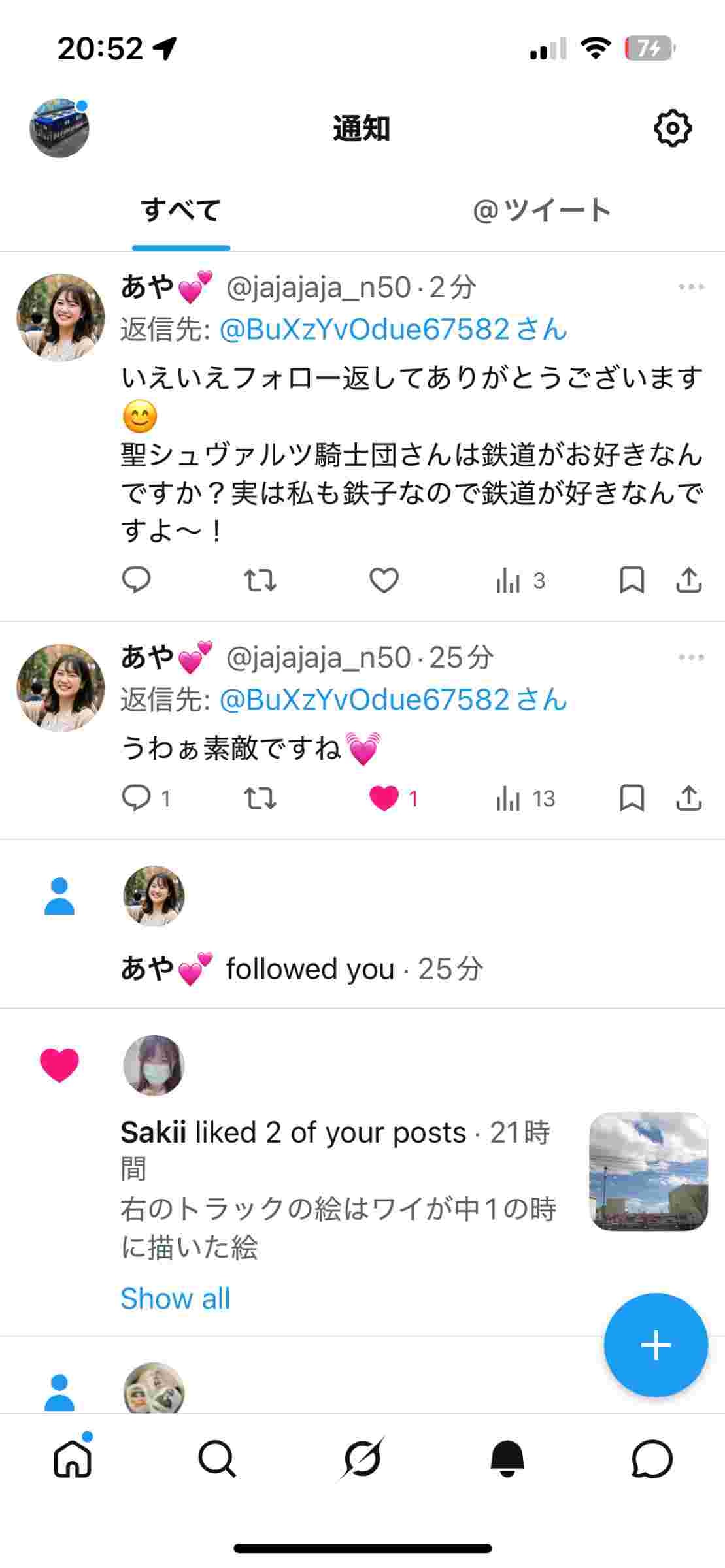725x1568 pixels.
Task: Reply to the うわぁ素敵ですね post
Action: (137, 798)
